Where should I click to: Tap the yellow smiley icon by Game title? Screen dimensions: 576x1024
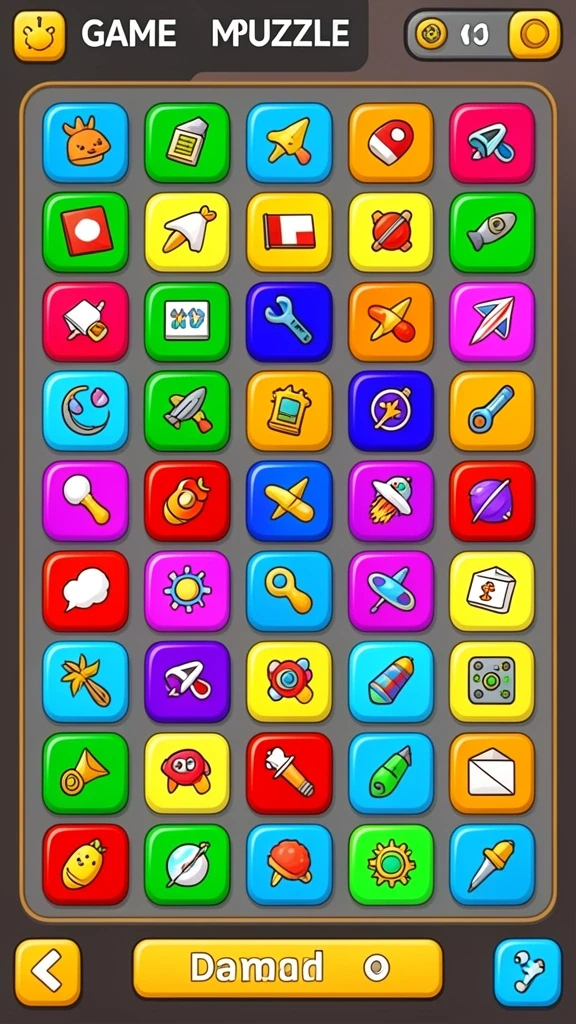[39, 36]
